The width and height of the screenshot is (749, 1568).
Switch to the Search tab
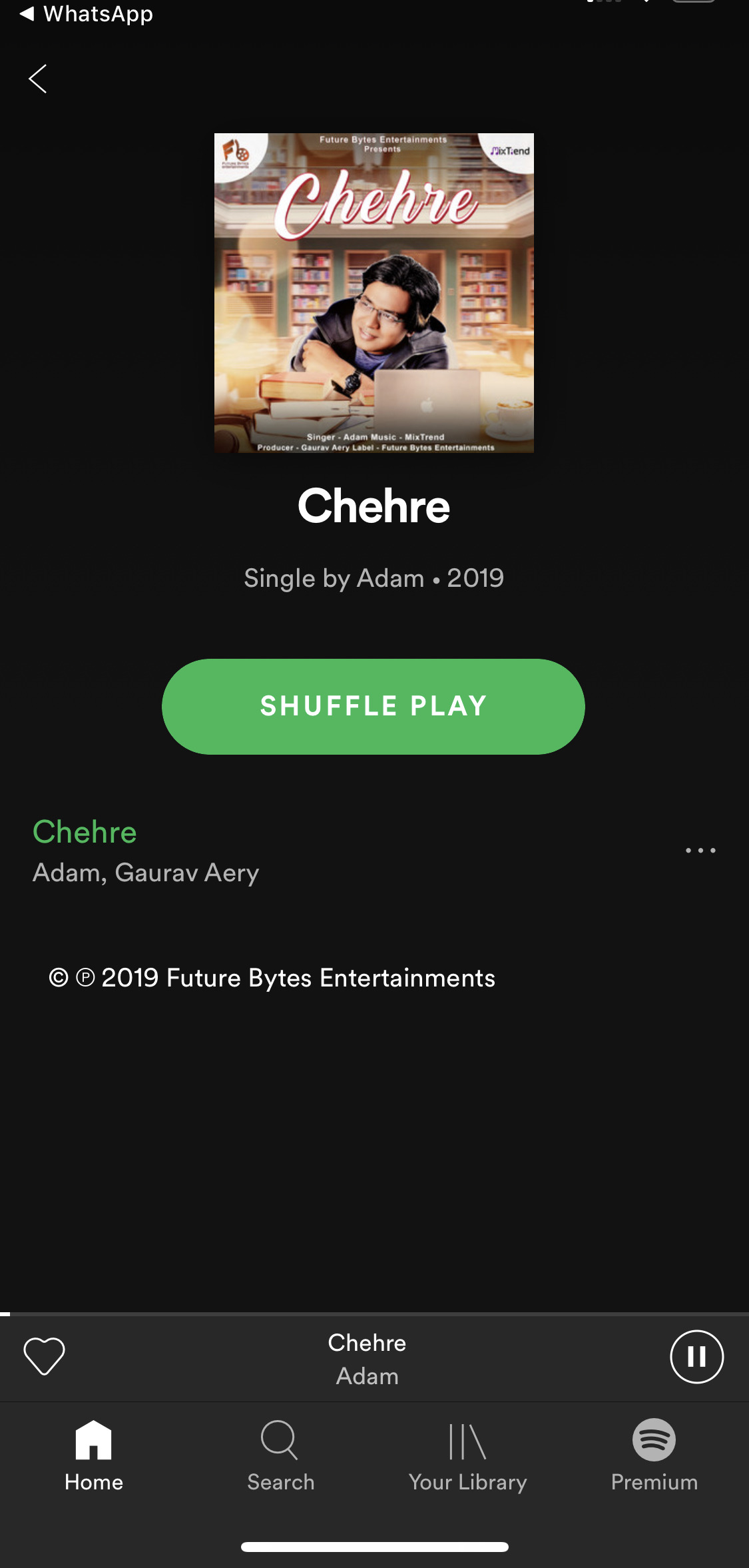click(x=280, y=1455)
